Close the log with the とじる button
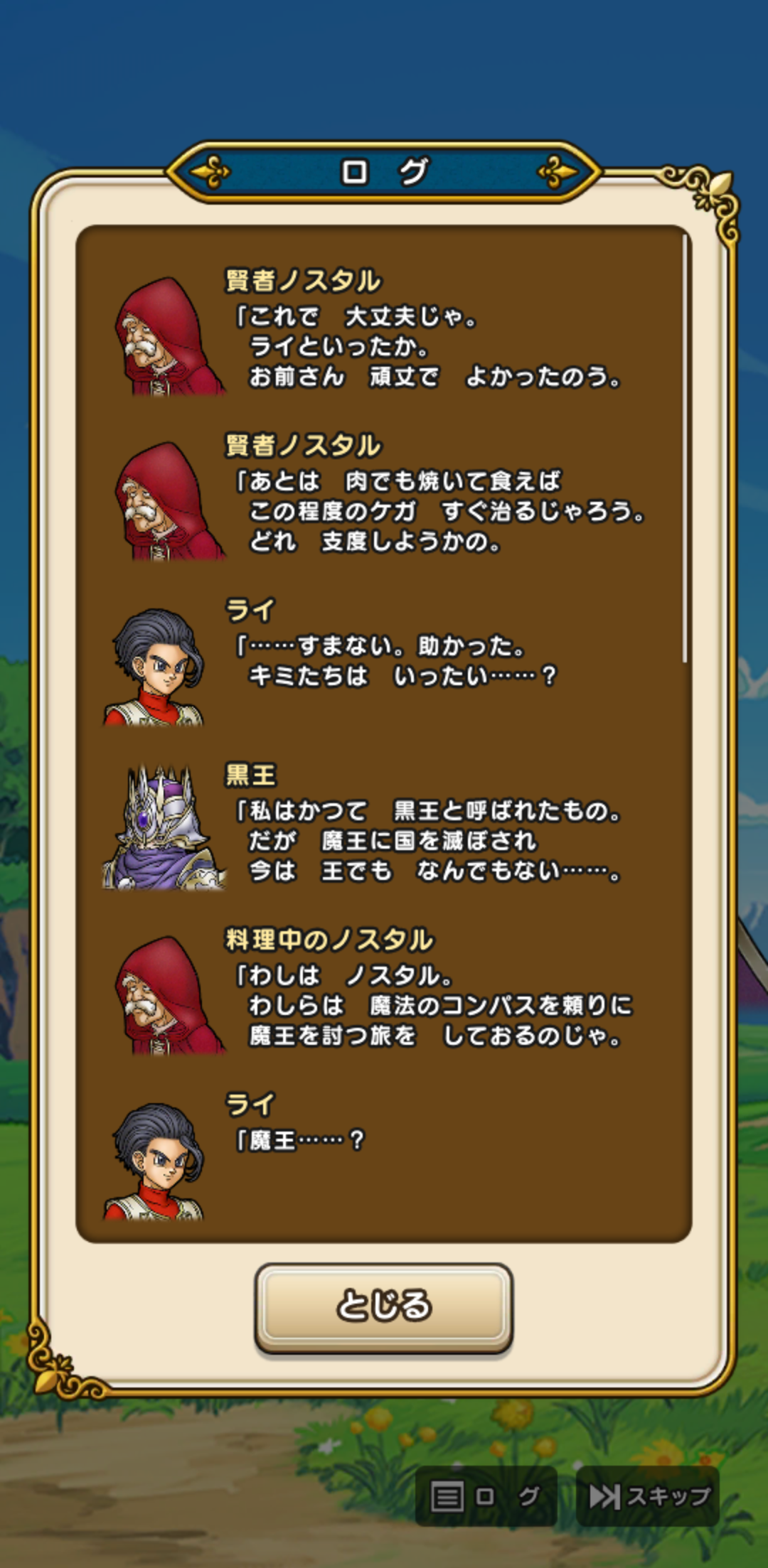Image resolution: width=768 pixels, height=1568 pixels. 383,1306
